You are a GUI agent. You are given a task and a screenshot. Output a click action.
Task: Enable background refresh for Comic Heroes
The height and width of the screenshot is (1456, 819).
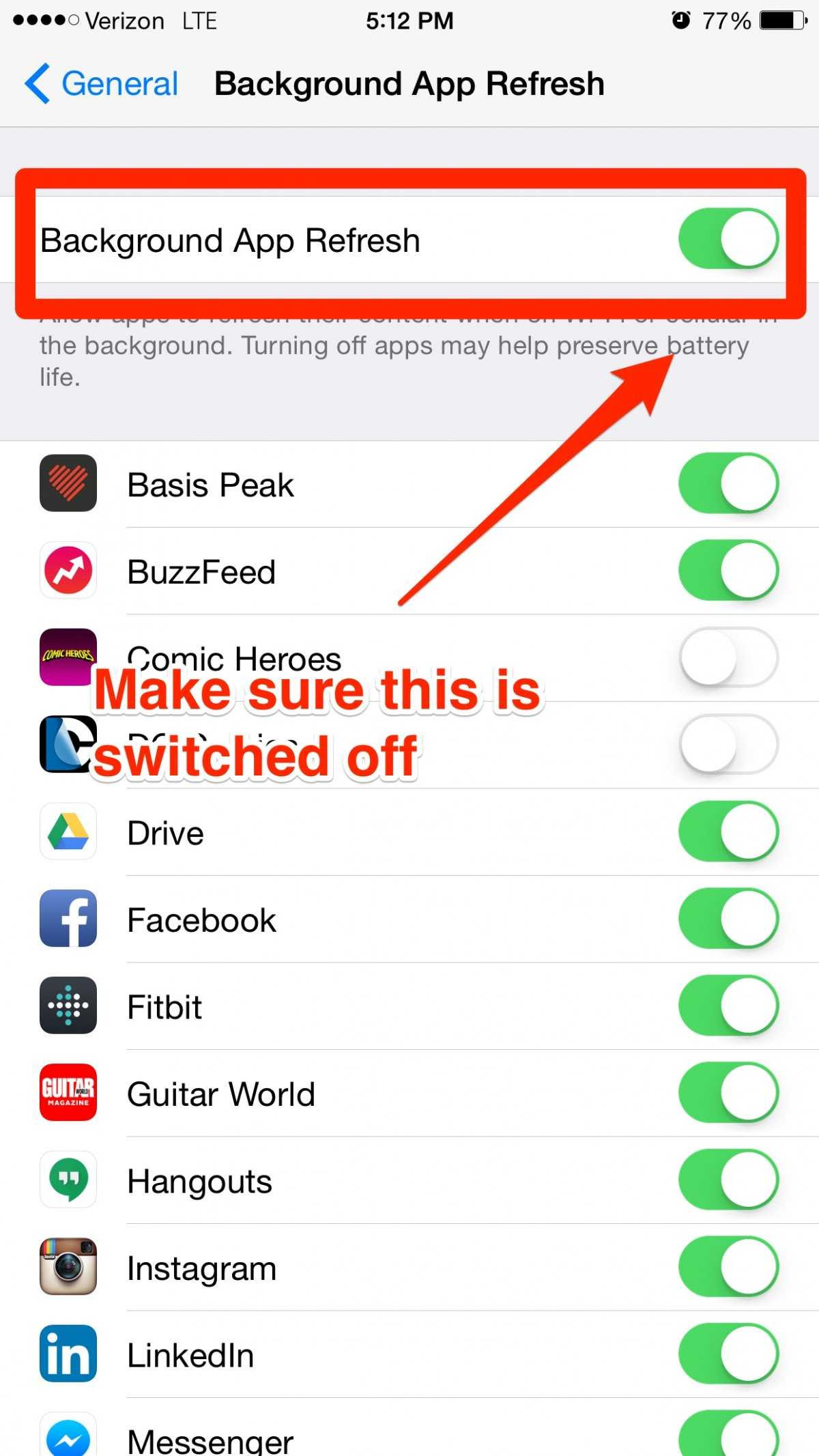coord(728,657)
